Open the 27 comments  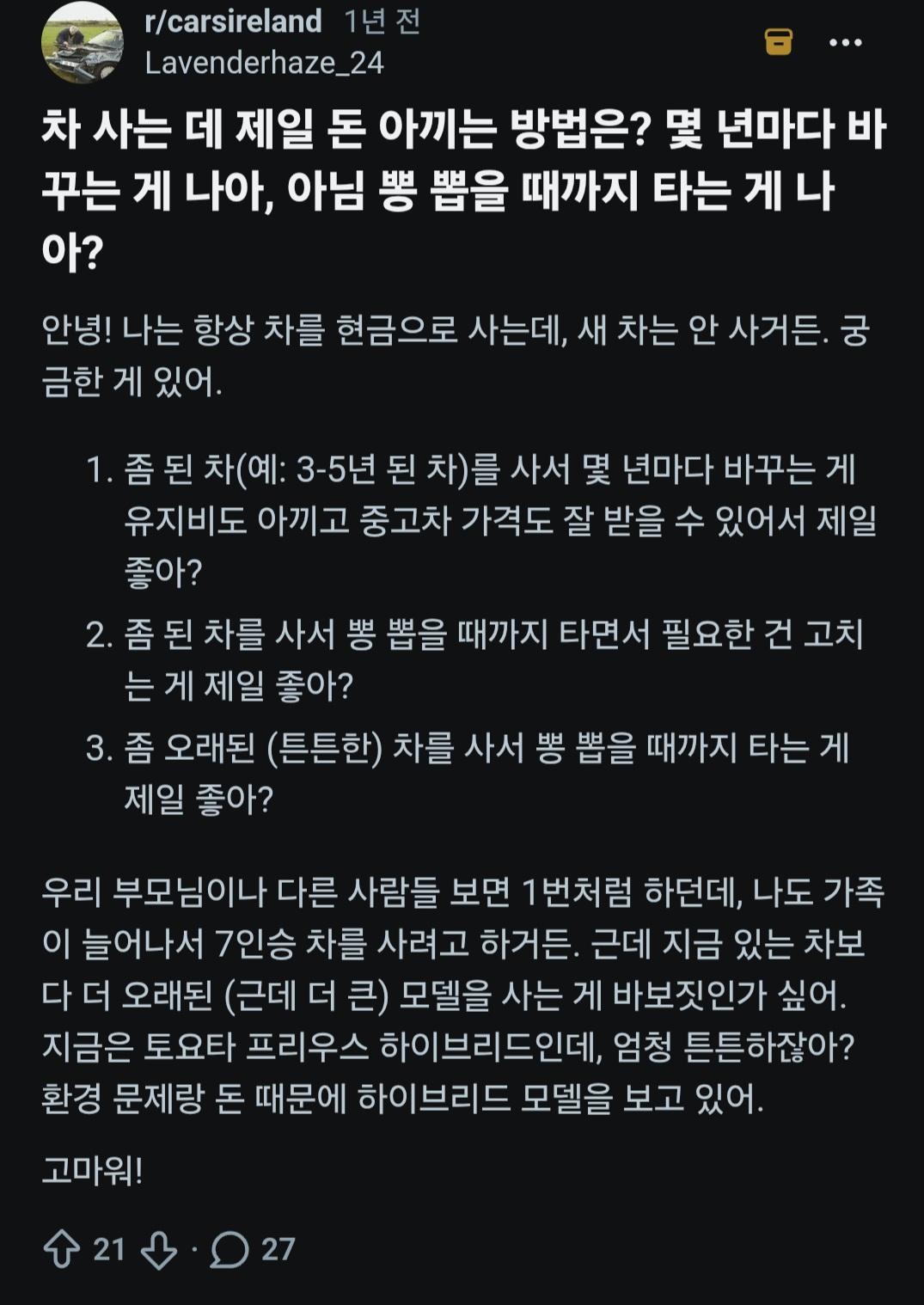pyautogui.click(x=253, y=1249)
